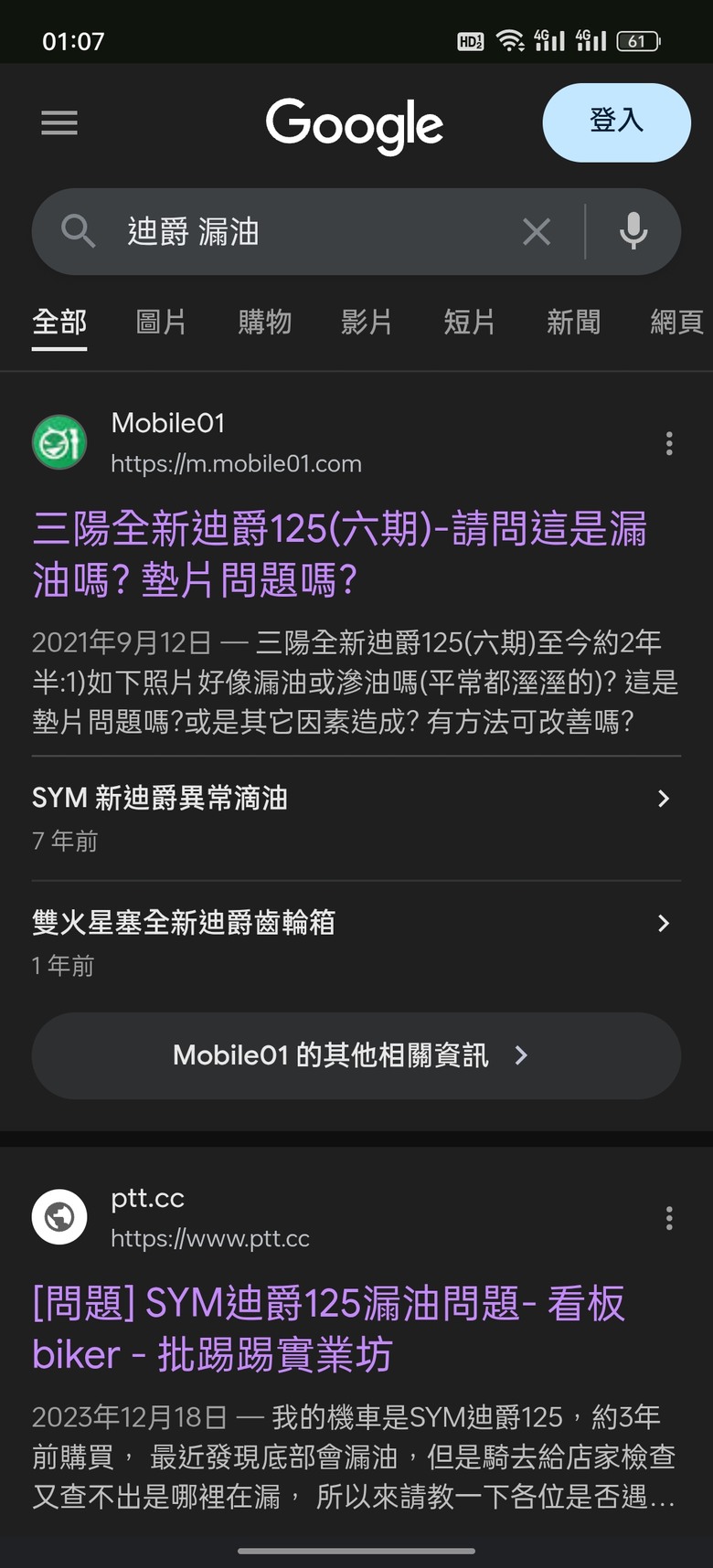This screenshot has height=1568, width=713.
Task: Switch to the 新聞 tab
Action: 573,322
